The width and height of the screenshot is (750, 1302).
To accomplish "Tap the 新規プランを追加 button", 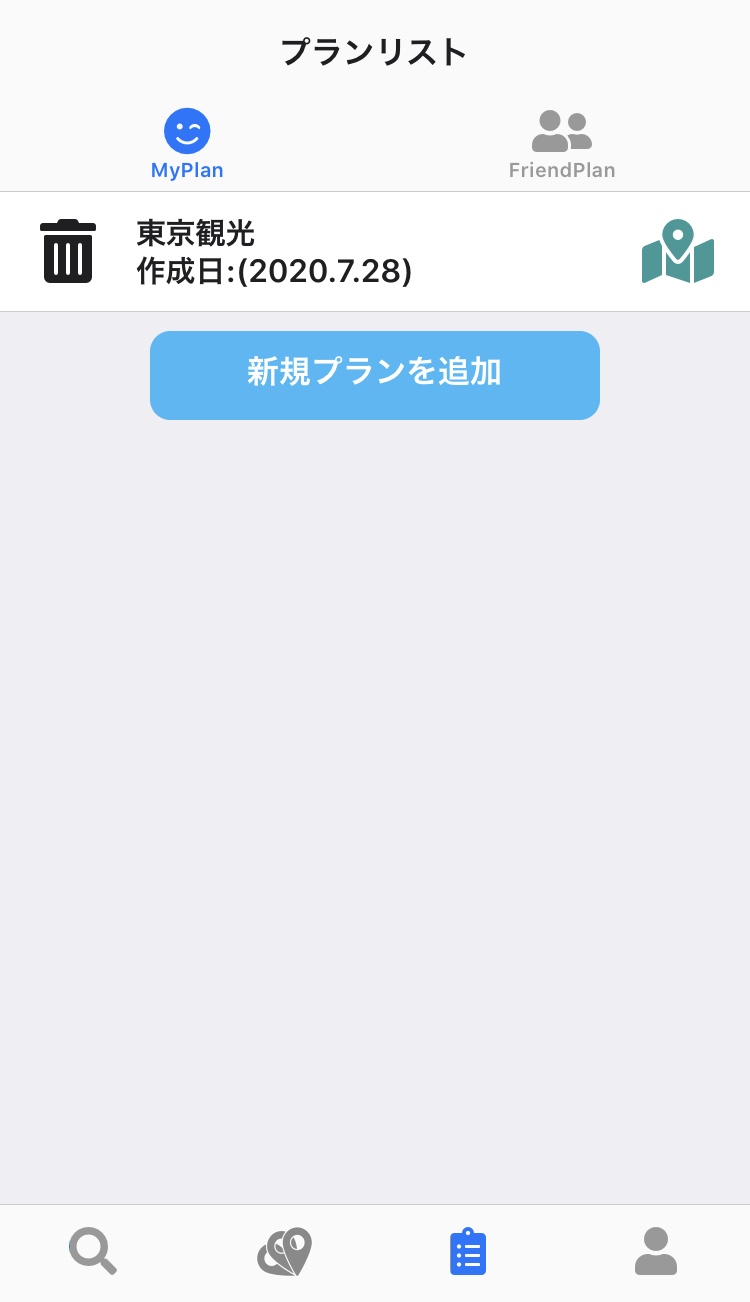I will 375,375.
